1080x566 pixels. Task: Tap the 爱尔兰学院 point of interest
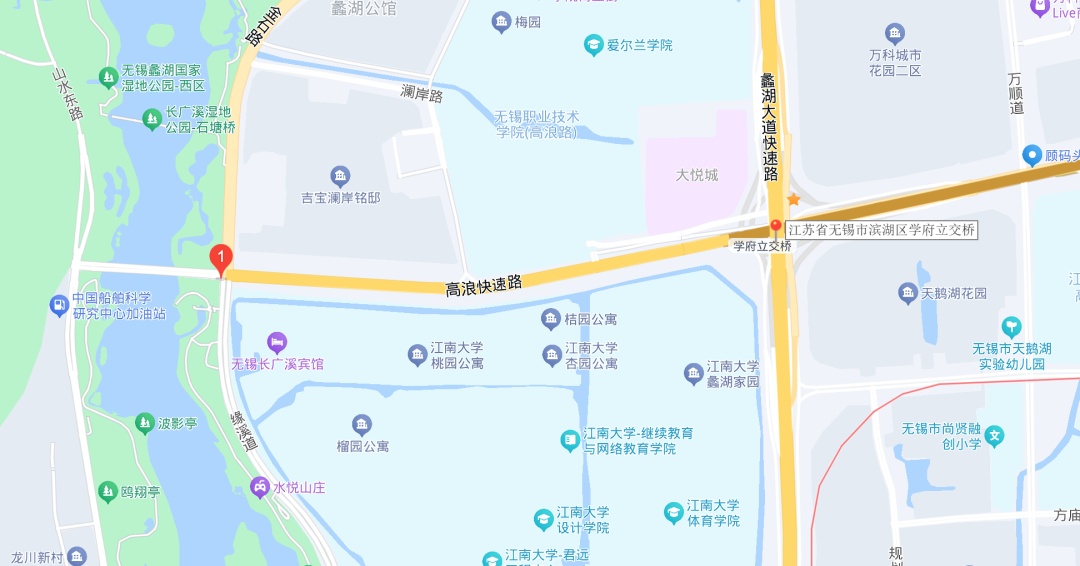tap(594, 45)
